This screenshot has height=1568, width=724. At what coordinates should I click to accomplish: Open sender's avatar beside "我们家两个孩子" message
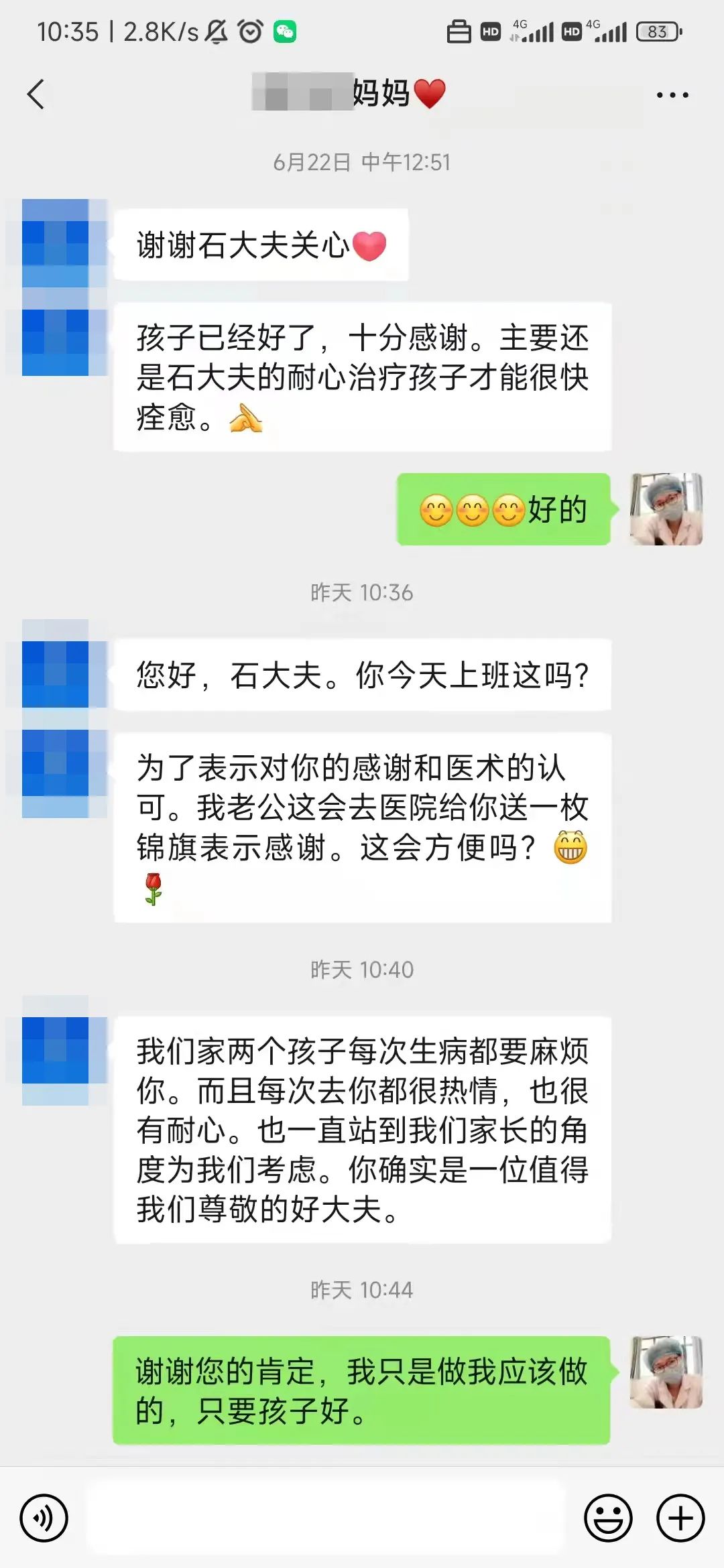pyautogui.click(x=56, y=1050)
